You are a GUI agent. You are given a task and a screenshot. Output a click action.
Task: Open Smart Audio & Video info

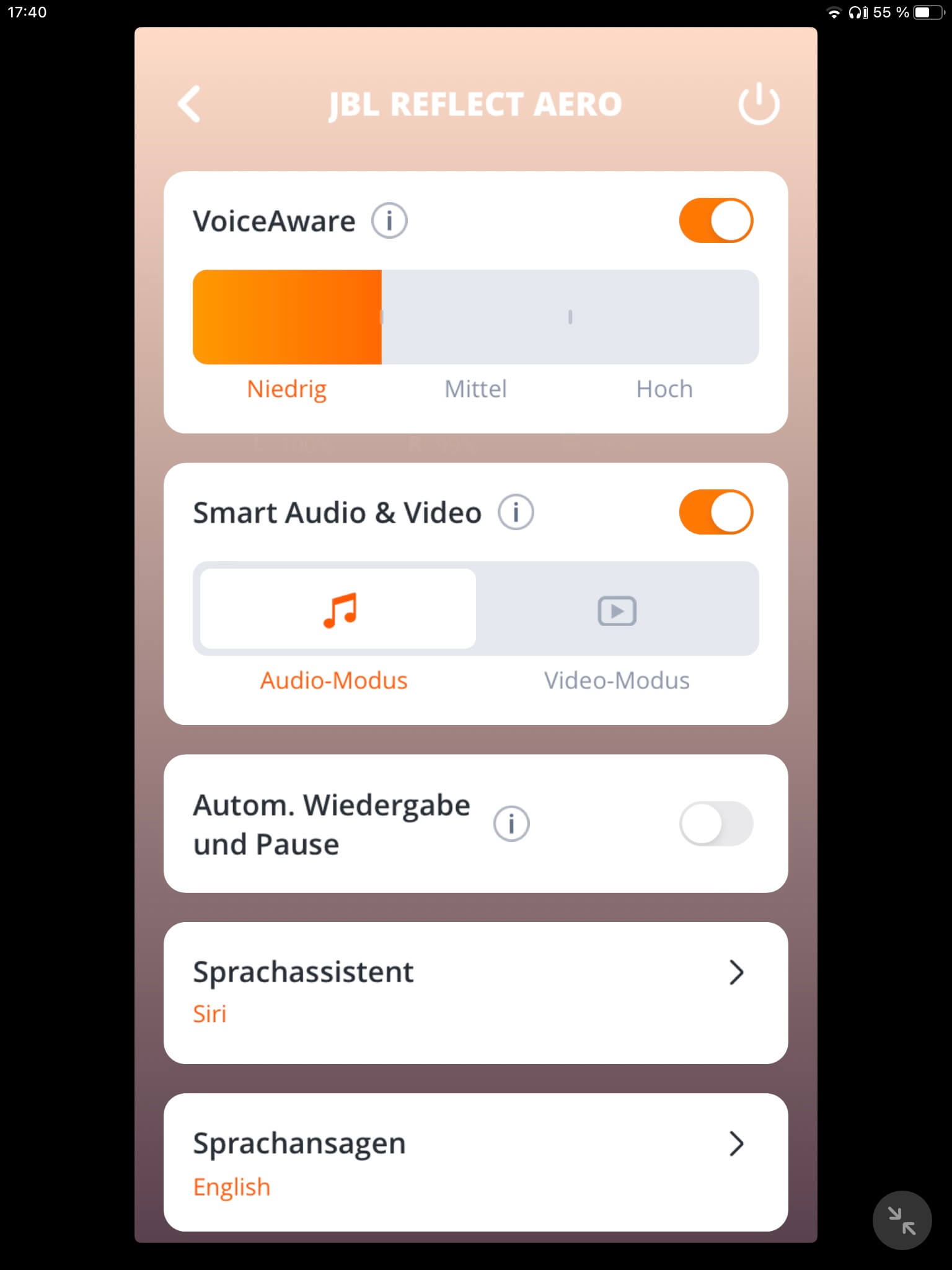point(516,512)
